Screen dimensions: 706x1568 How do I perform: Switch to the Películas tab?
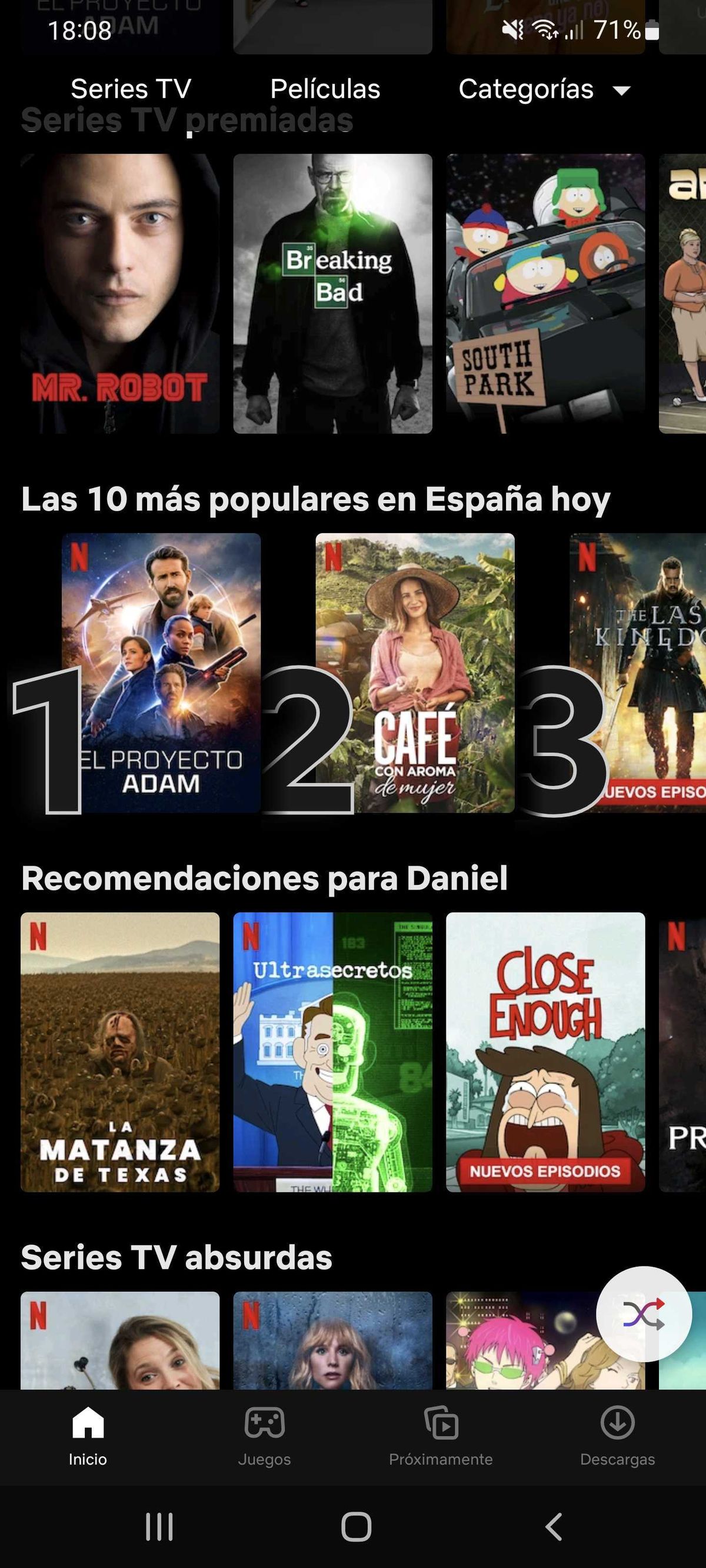point(325,89)
